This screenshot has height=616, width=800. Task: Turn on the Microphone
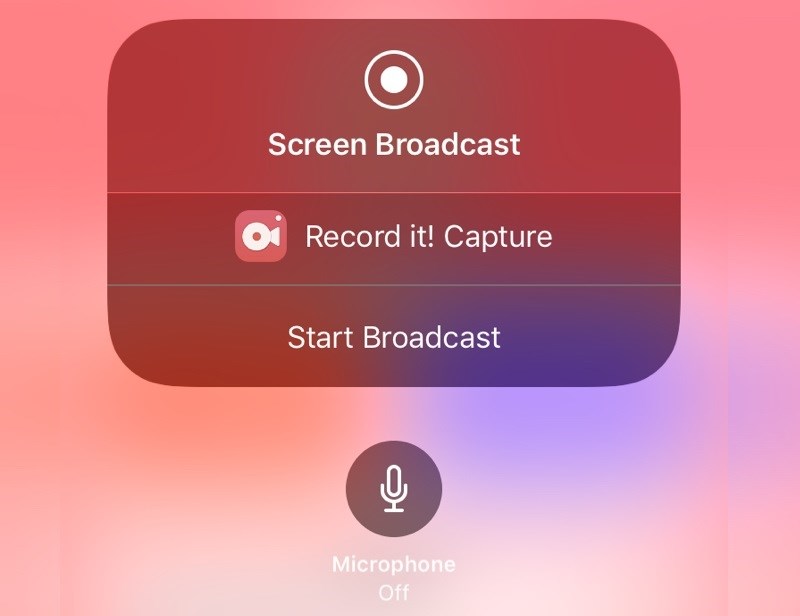(394, 489)
